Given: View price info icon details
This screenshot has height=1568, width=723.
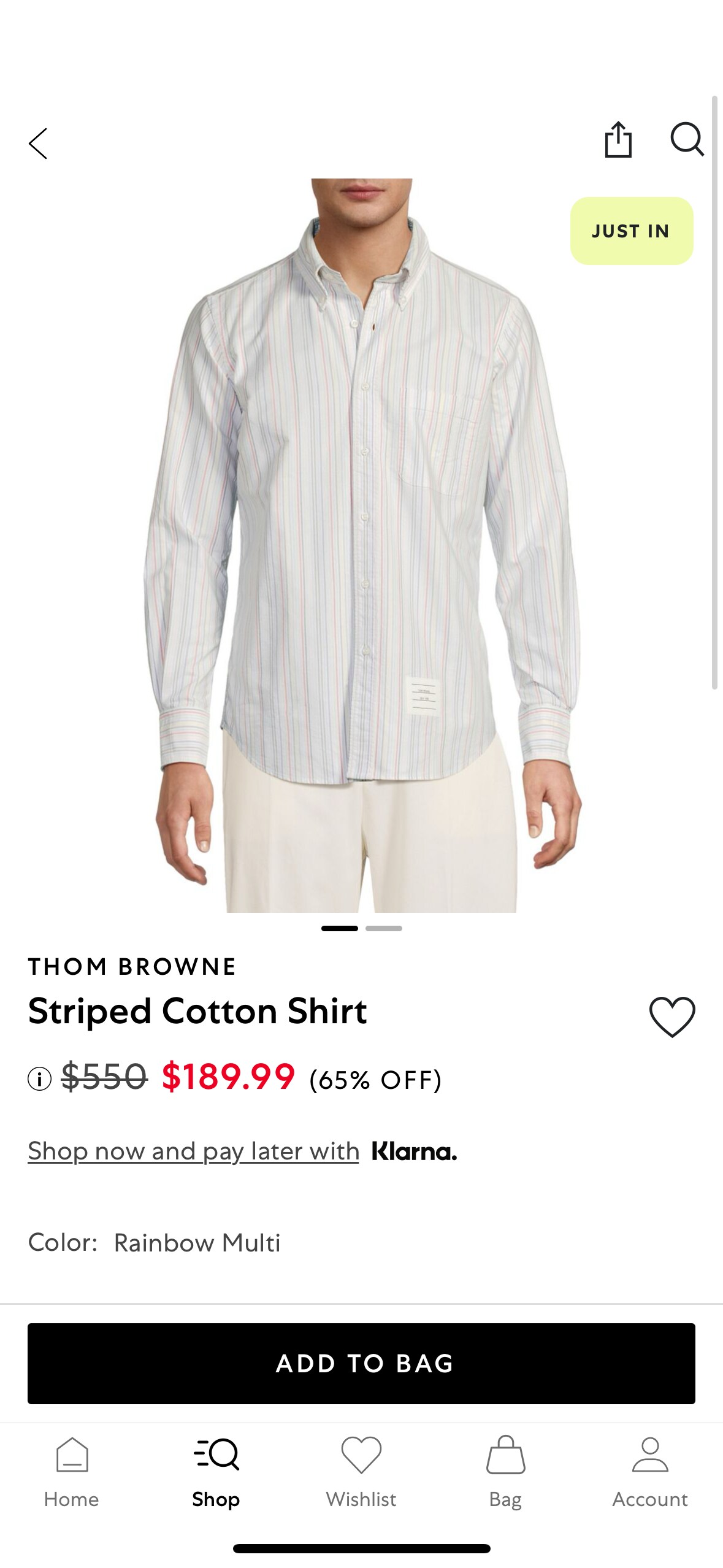Looking at the screenshot, I should (40, 1078).
